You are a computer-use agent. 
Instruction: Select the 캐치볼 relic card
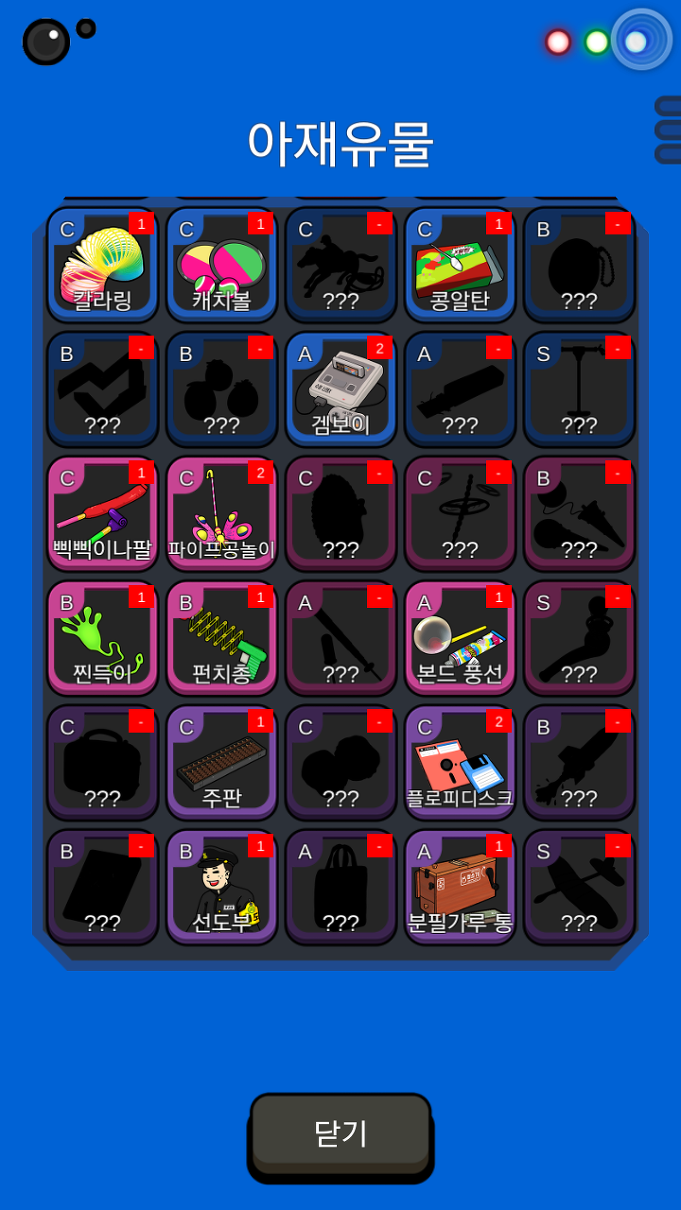click(x=221, y=264)
